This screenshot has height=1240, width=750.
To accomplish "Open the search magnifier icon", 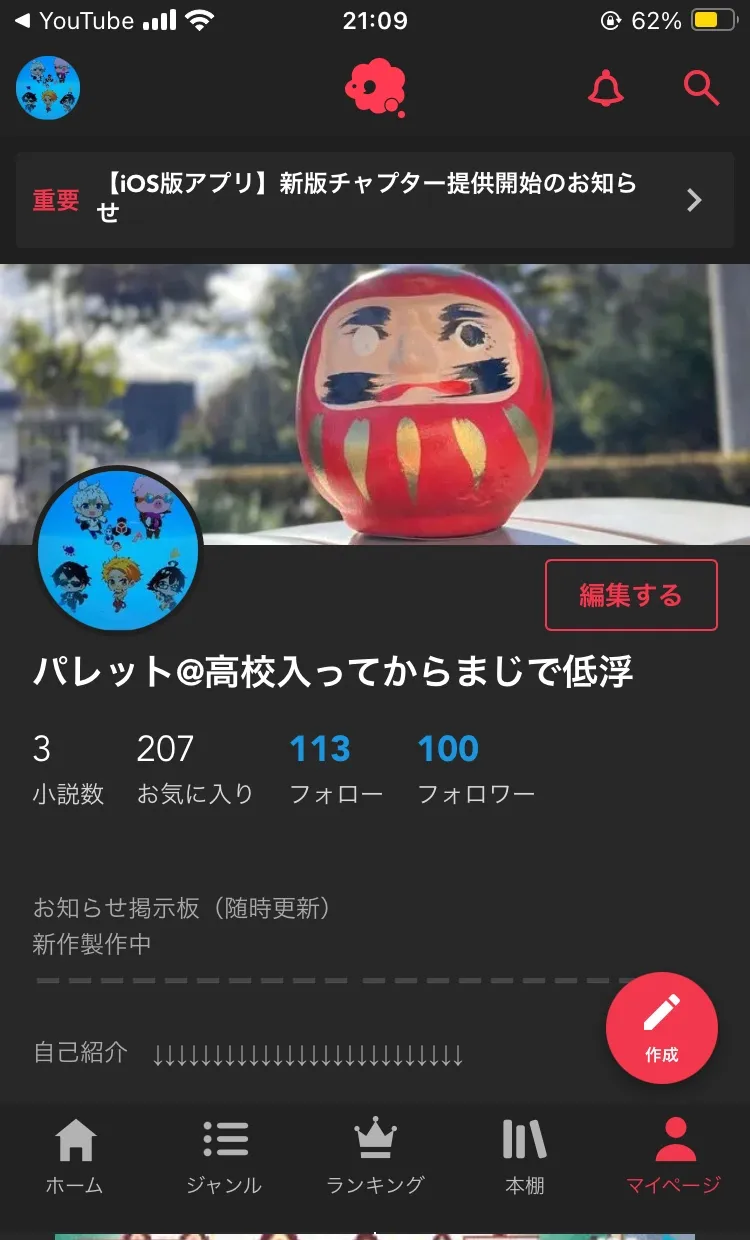I will click(x=701, y=89).
